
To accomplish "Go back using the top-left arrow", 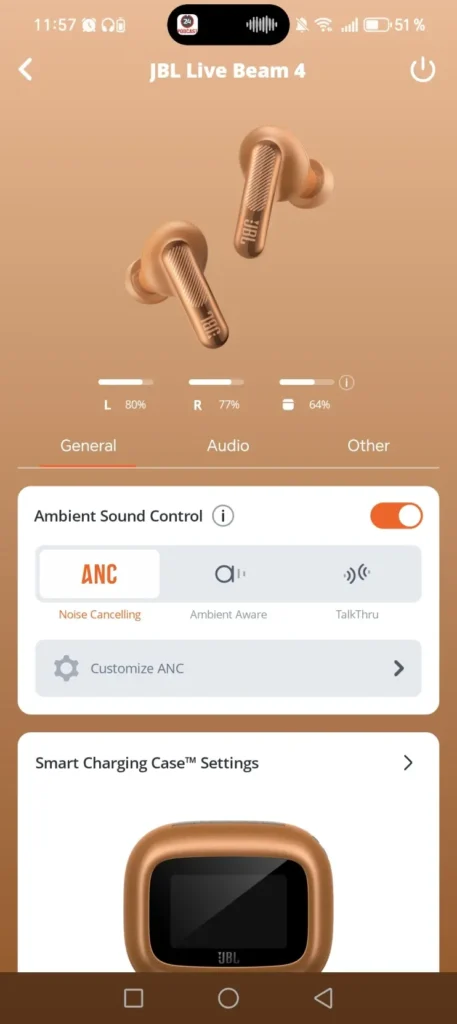I will (x=25, y=69).
